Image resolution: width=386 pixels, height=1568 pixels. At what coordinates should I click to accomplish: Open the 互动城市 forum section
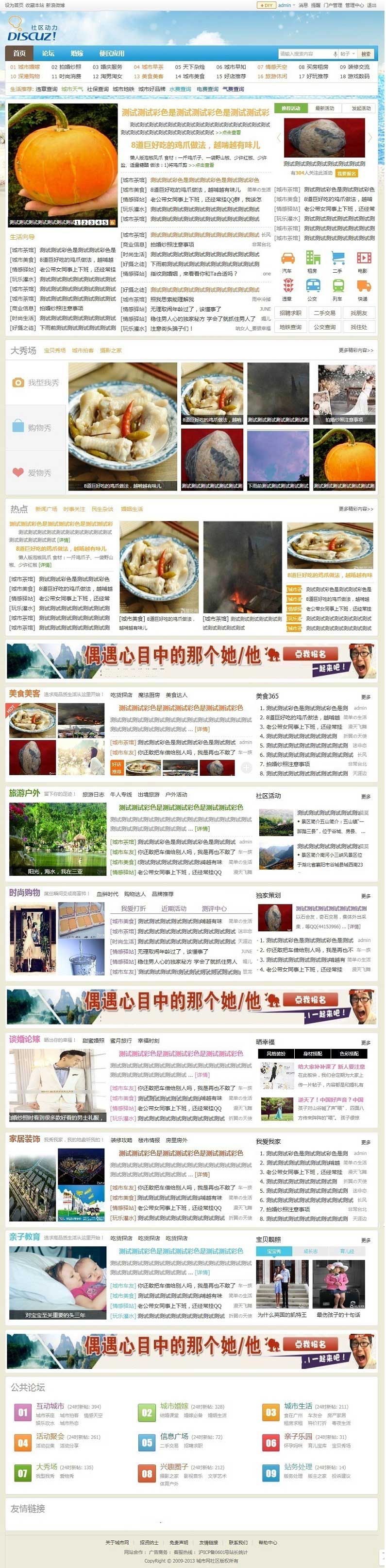(x=50, y=1406)
